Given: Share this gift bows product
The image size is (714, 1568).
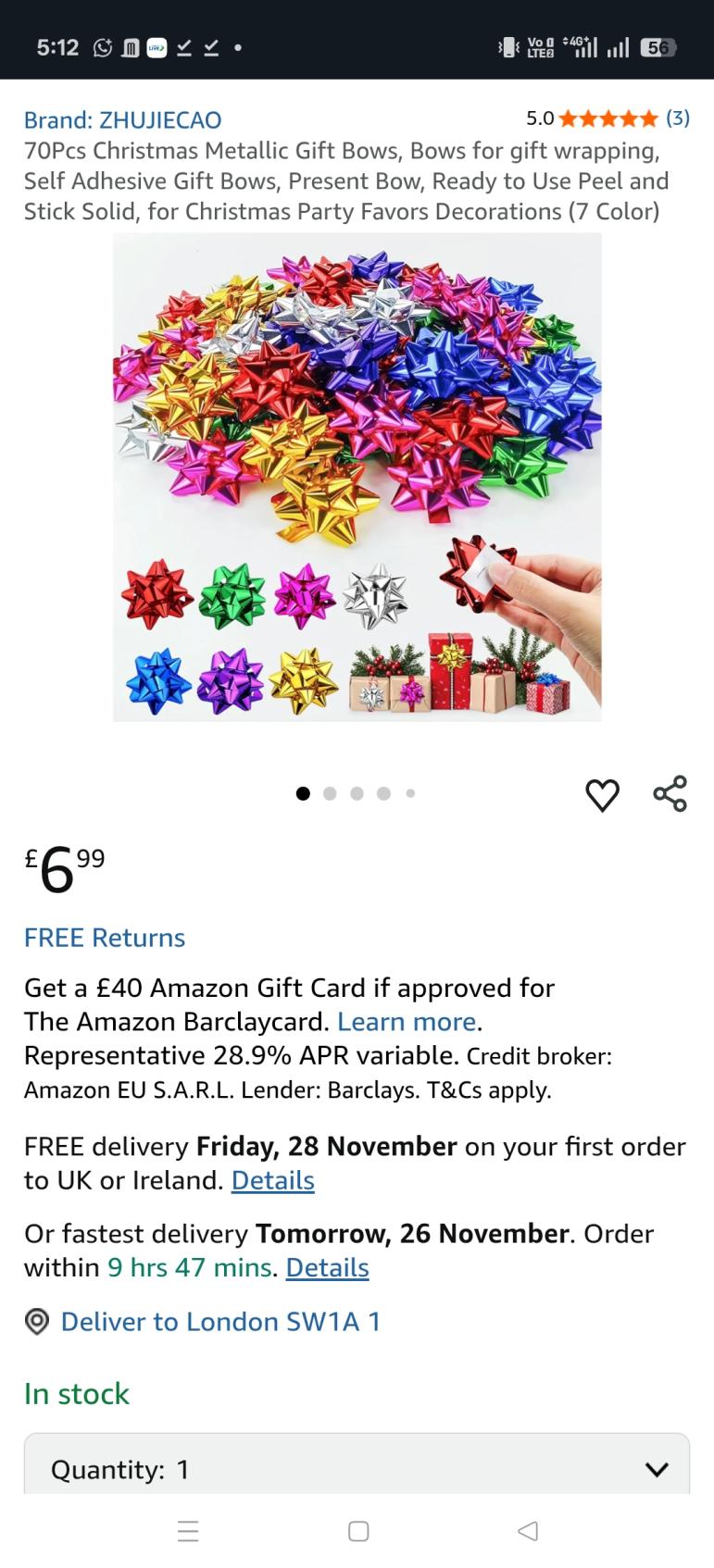Looking at the screenshot, I should coord(670,794).
